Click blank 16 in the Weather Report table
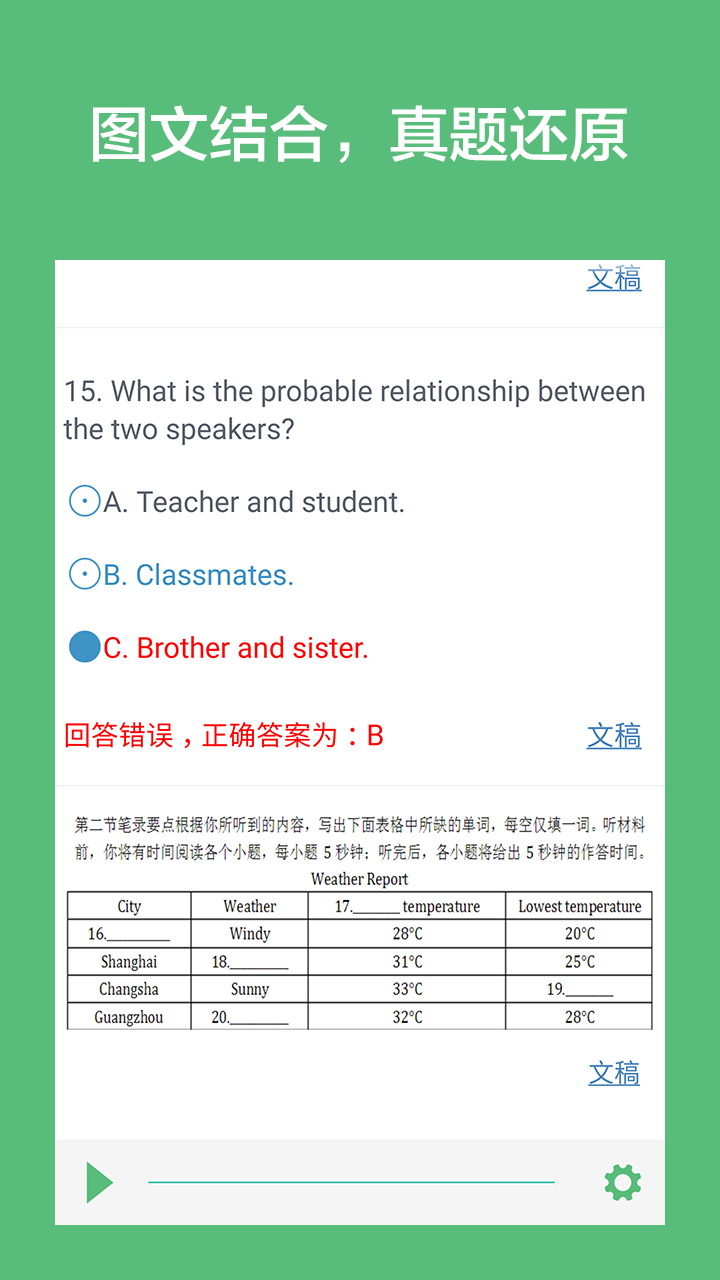 tap(128, 934)
